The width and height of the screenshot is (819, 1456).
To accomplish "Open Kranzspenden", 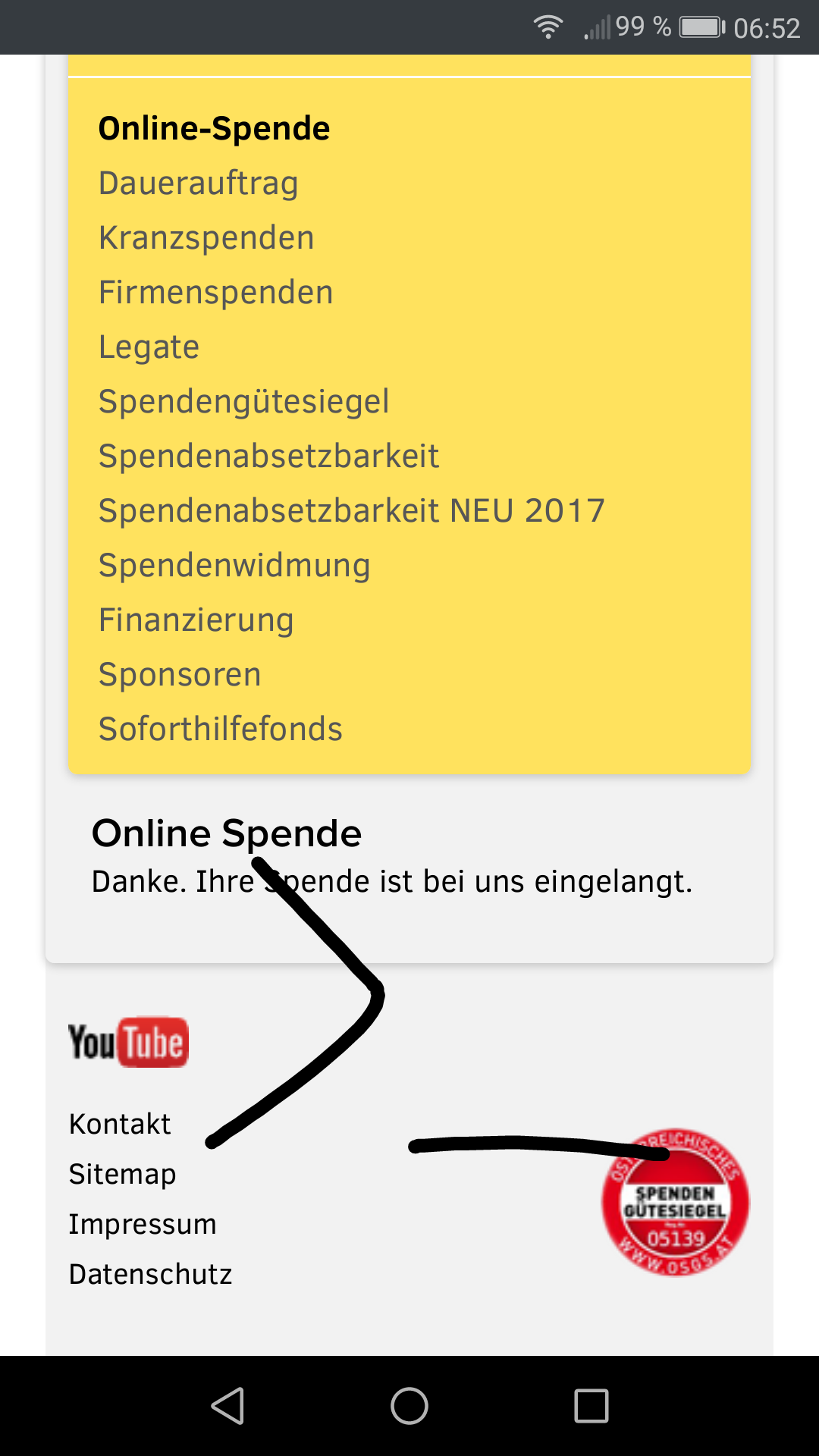I will pyautogui.click(x=206, y=237).
